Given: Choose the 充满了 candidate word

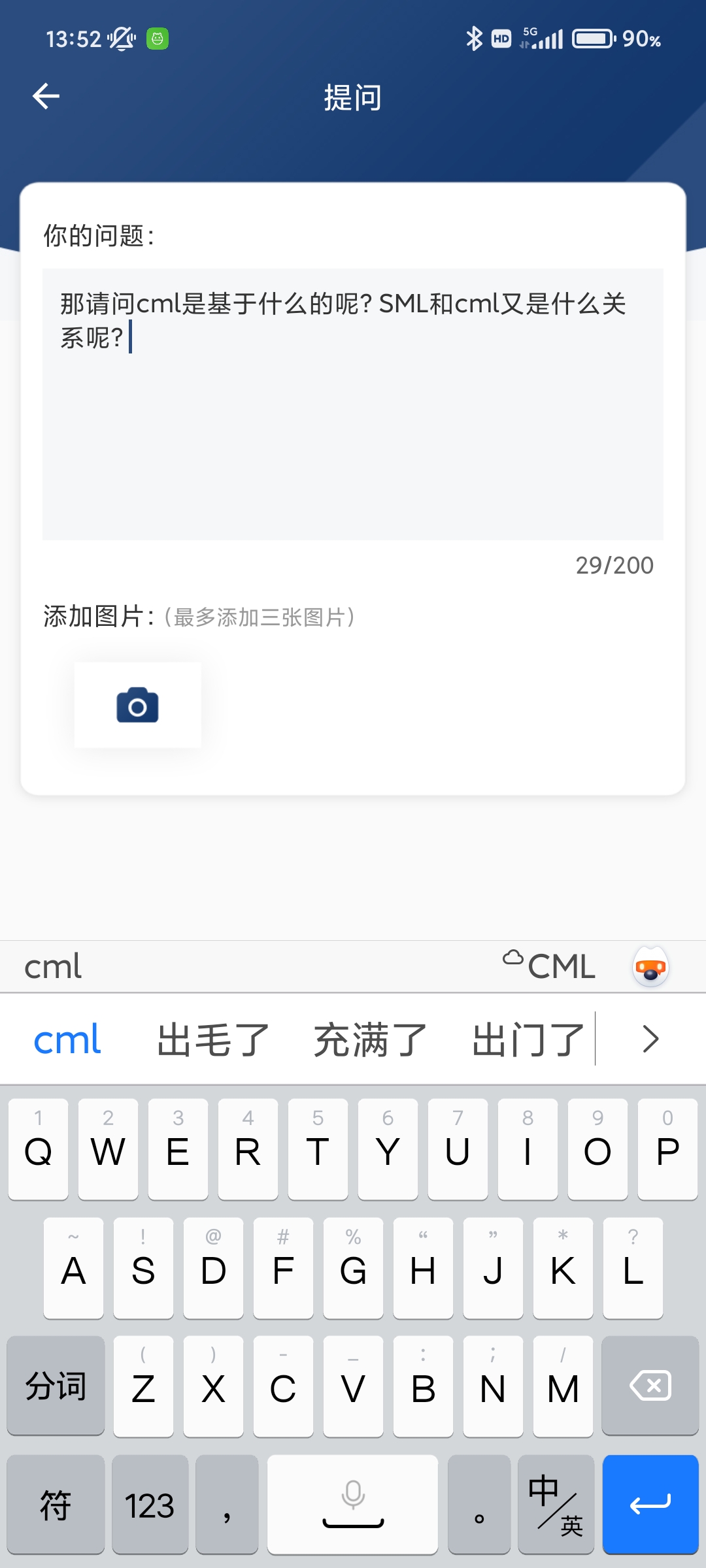Looking at the screenshot, I should (371, 1039).
